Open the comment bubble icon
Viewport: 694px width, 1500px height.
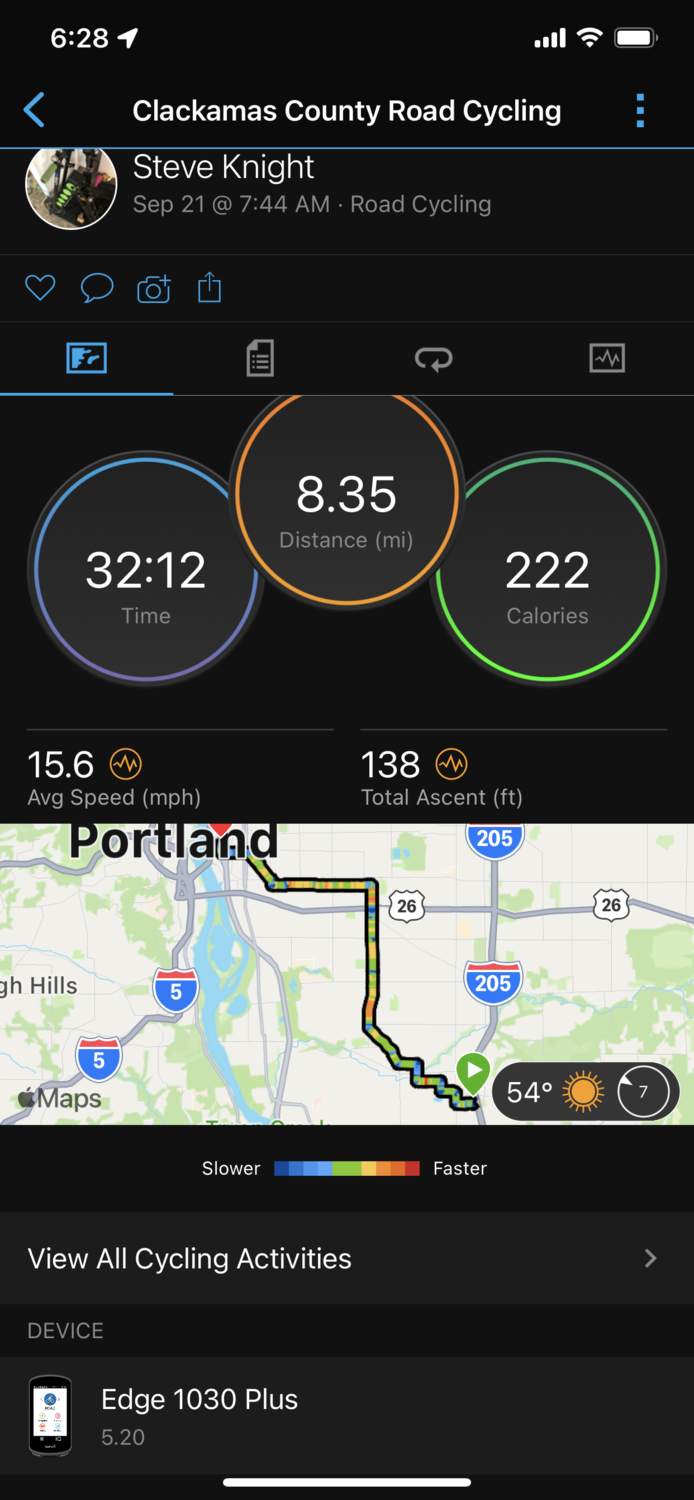tap(96, 289)
